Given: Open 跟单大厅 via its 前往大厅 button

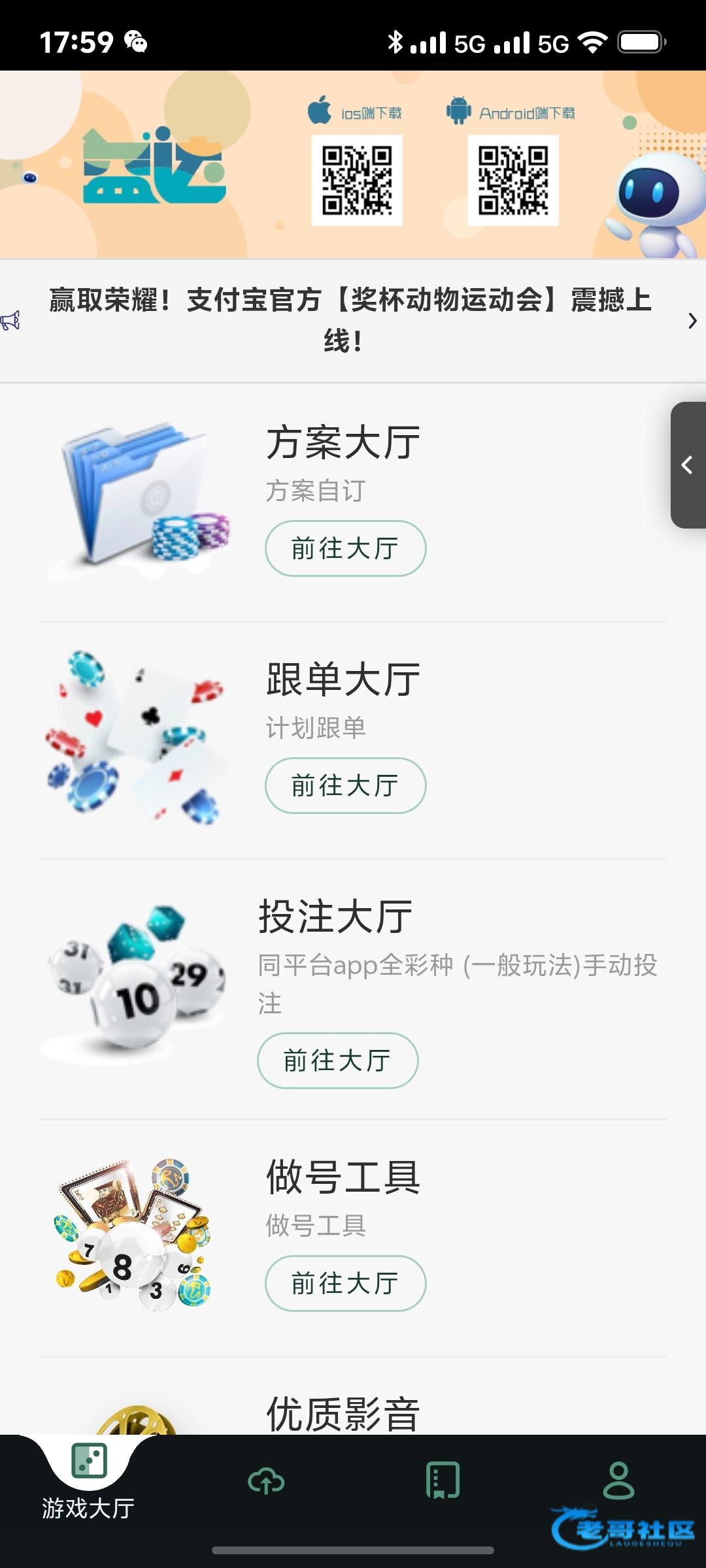Looking at the screenshot, I should pos(345,785).
